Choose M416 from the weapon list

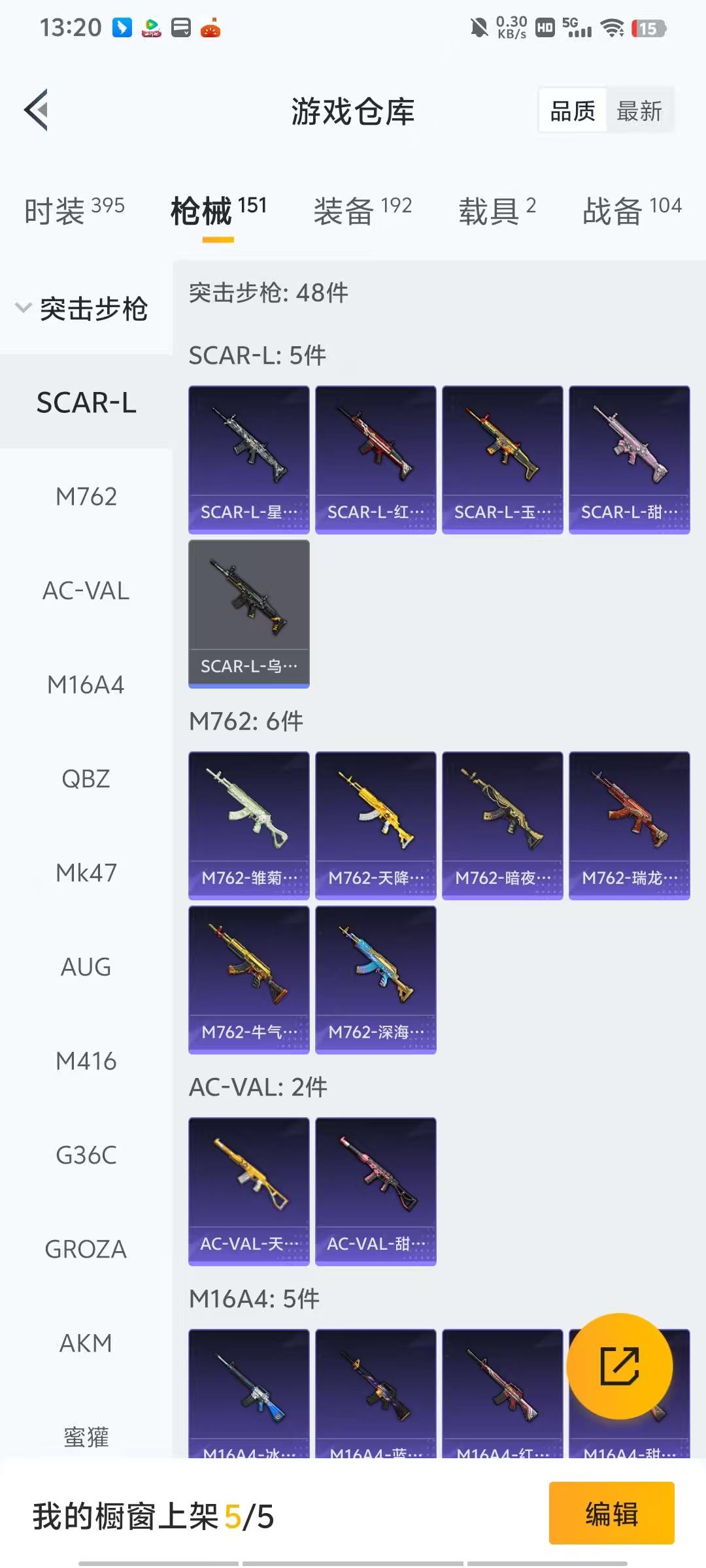click(86, 1061)
